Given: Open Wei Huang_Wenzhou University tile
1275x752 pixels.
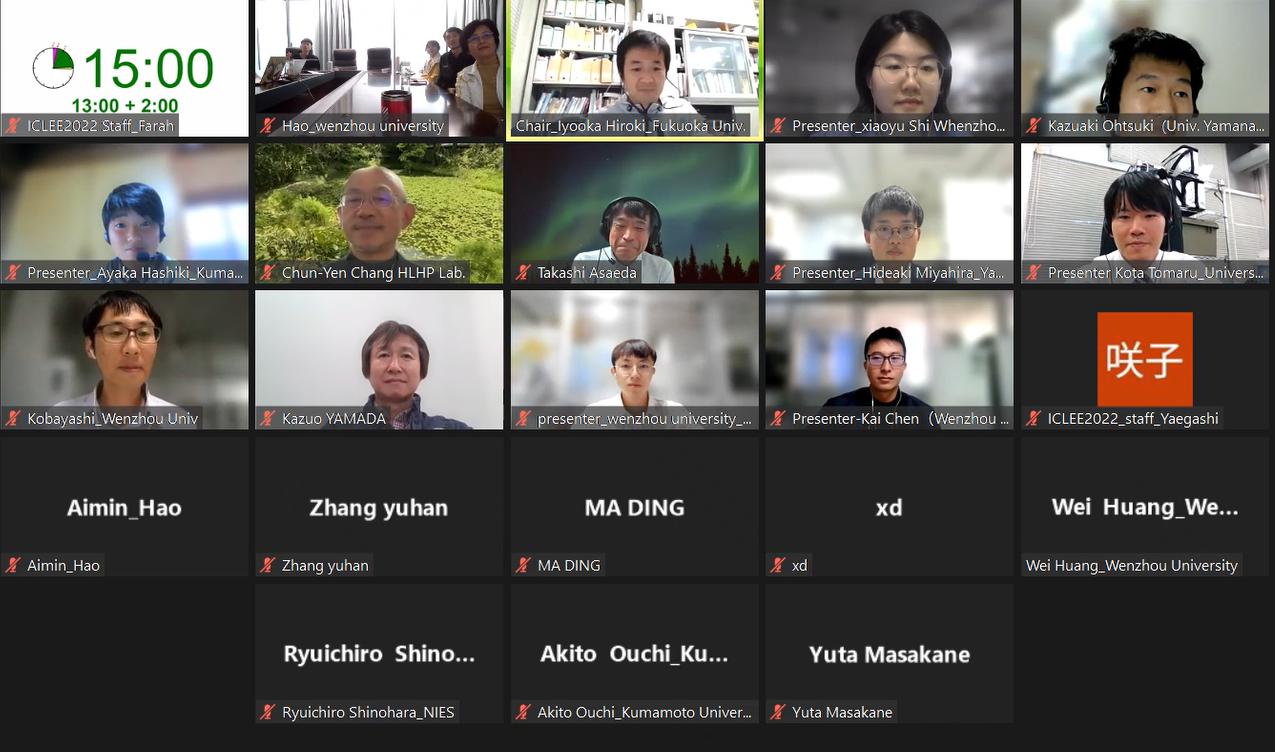Looking at the screenshot, I should coord(1145,507).
